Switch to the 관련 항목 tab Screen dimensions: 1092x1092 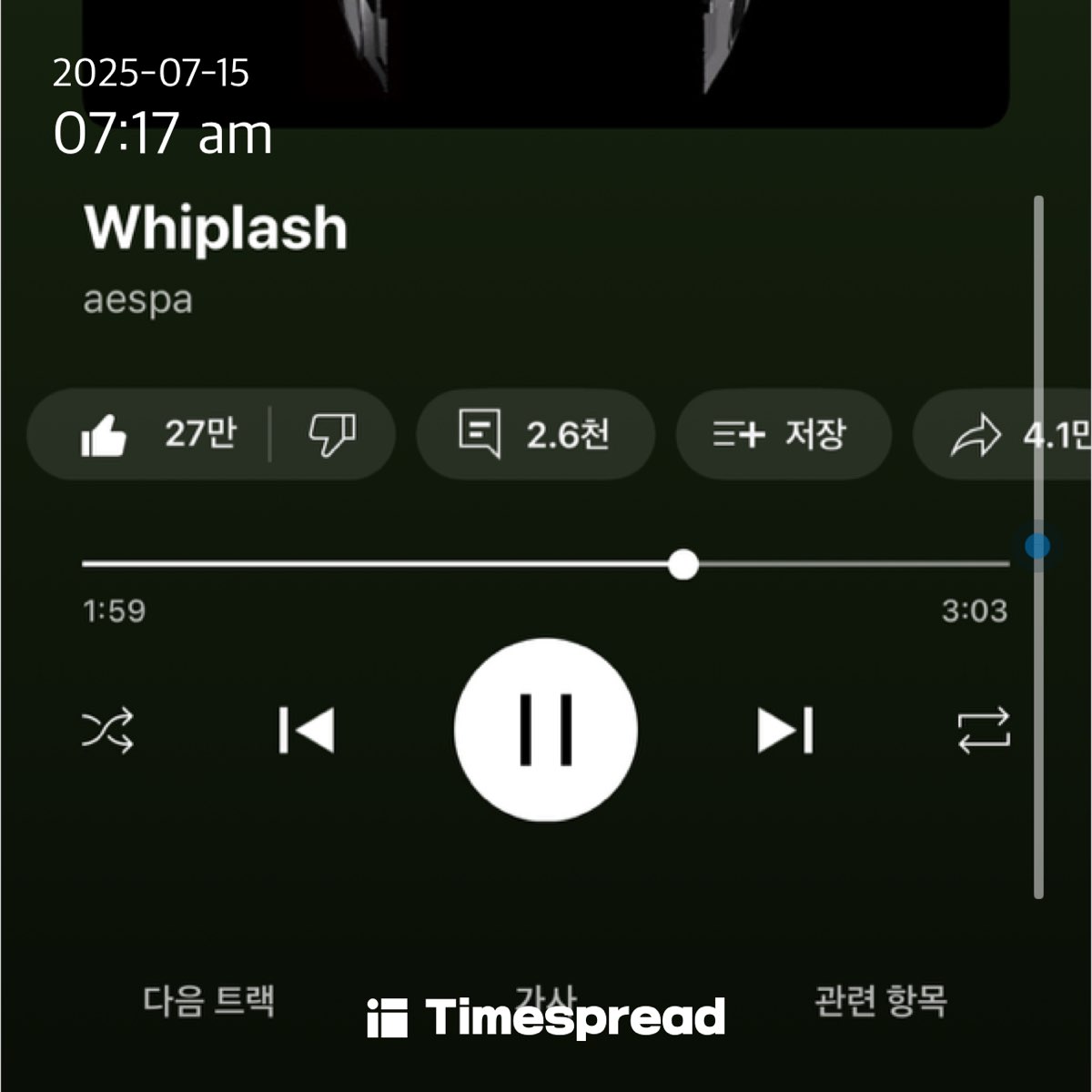(880, 999)
